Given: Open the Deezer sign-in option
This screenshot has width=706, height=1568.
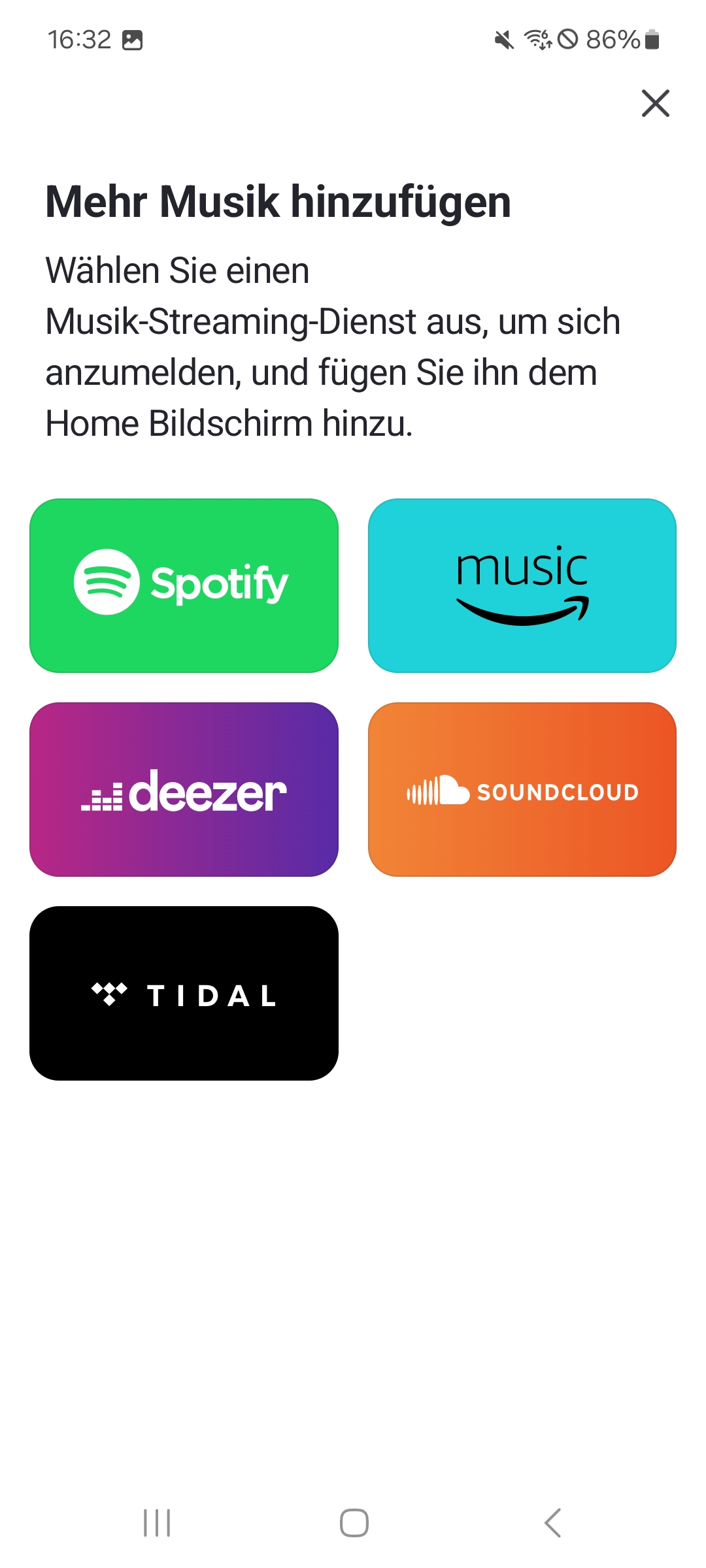Looking at the screenshot, I should pos(184,789).
